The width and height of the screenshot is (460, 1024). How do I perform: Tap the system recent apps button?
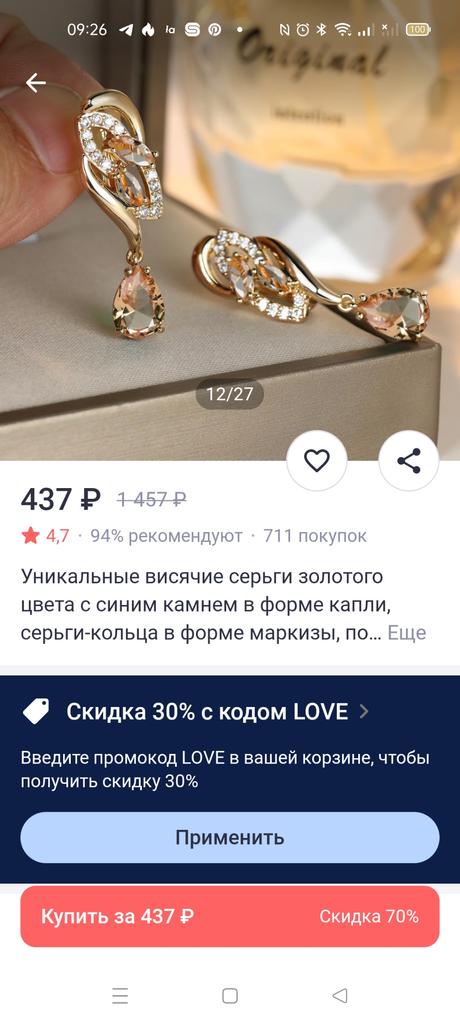(120, 995)
